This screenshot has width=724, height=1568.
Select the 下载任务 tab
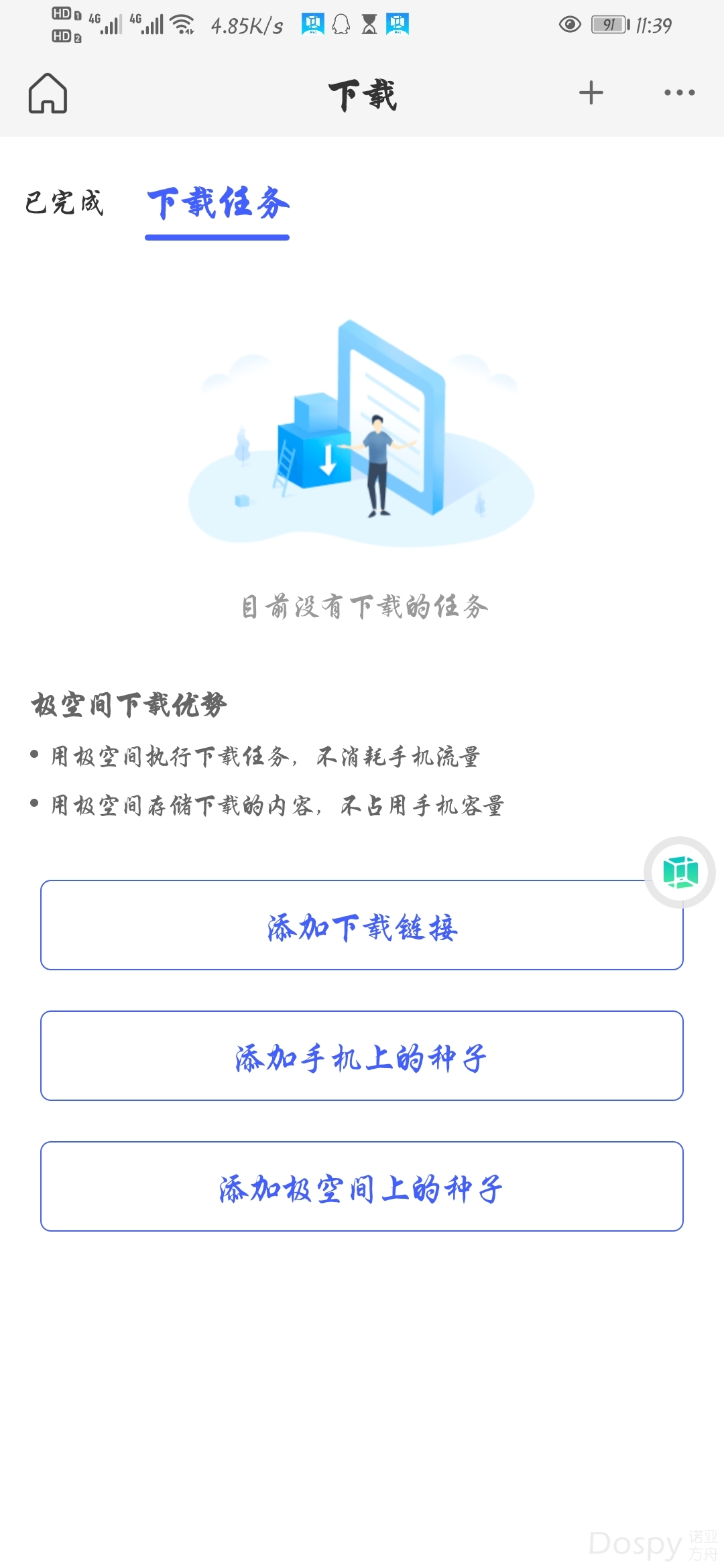click(x=218, y=204)
